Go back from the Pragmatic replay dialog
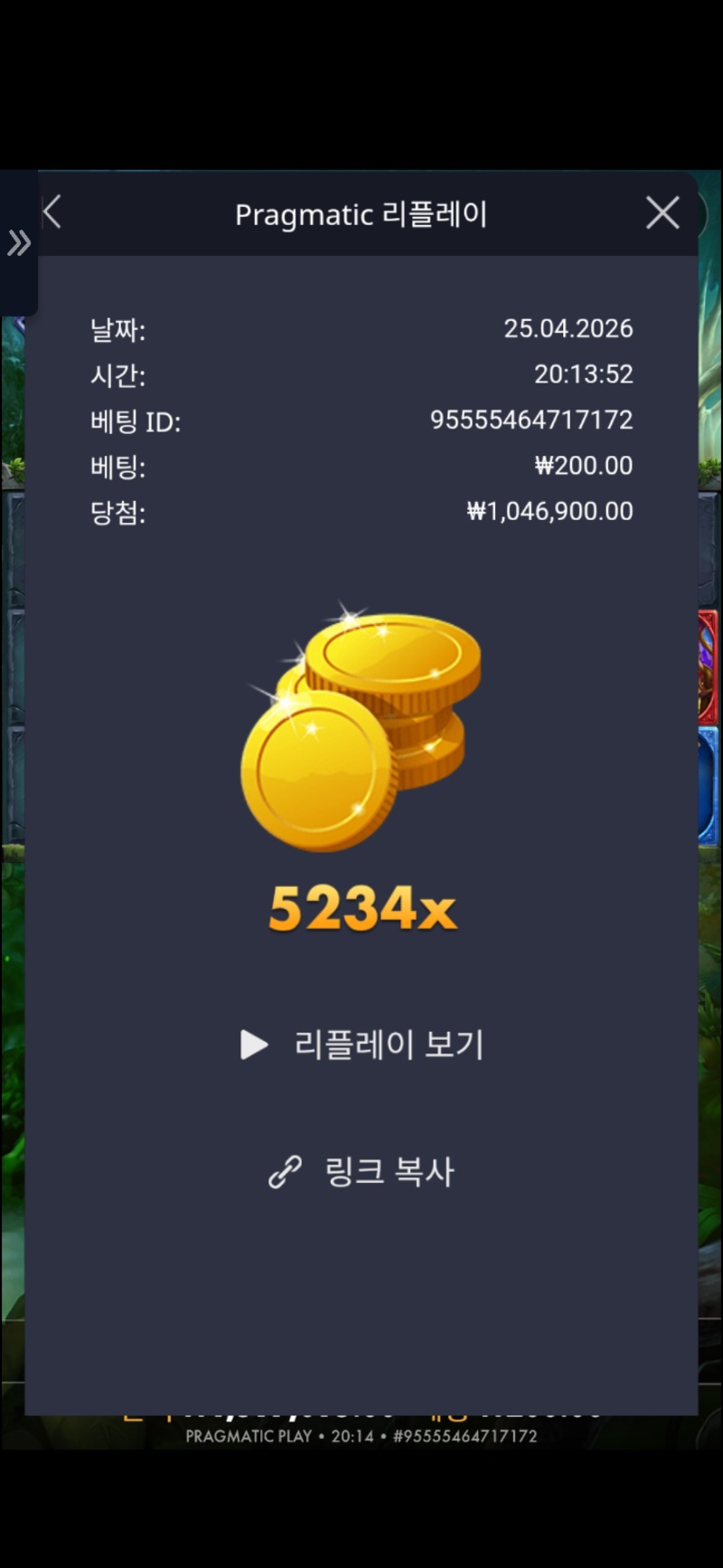 click(x=52, y=213)
